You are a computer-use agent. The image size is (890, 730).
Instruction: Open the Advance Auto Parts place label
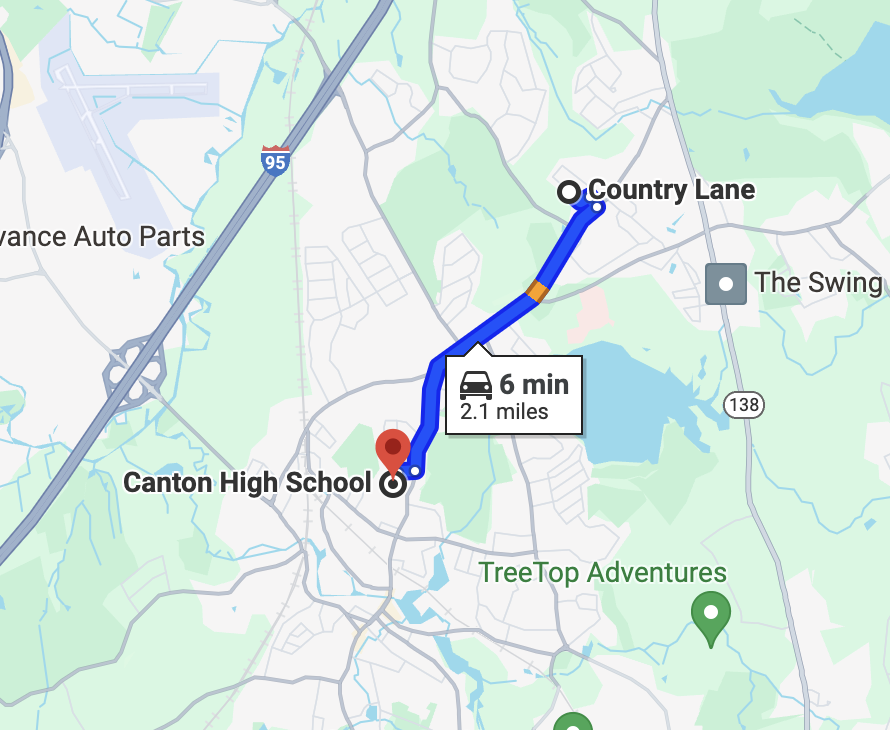coord(103,237)
